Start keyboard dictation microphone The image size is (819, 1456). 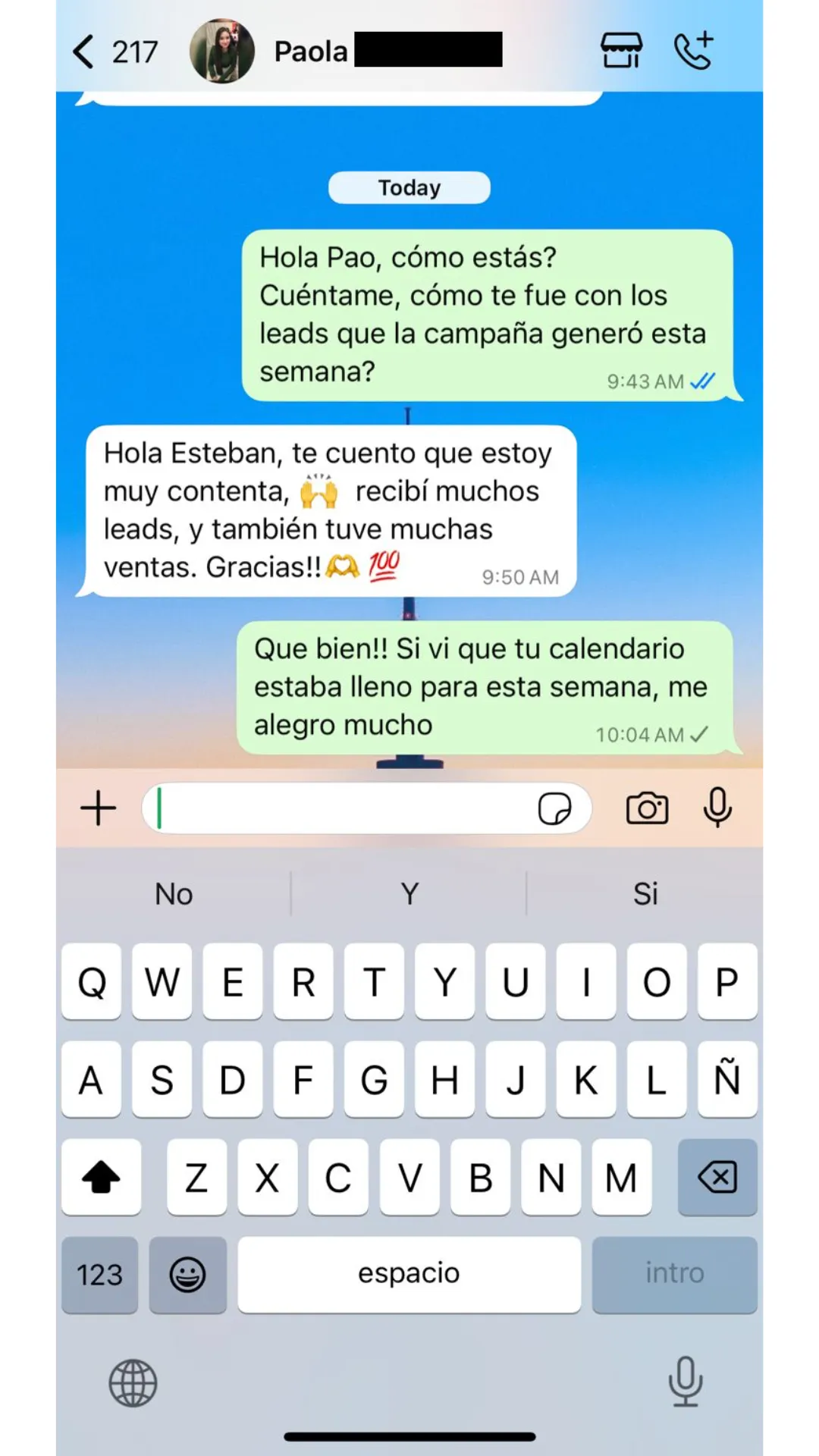685,1381
